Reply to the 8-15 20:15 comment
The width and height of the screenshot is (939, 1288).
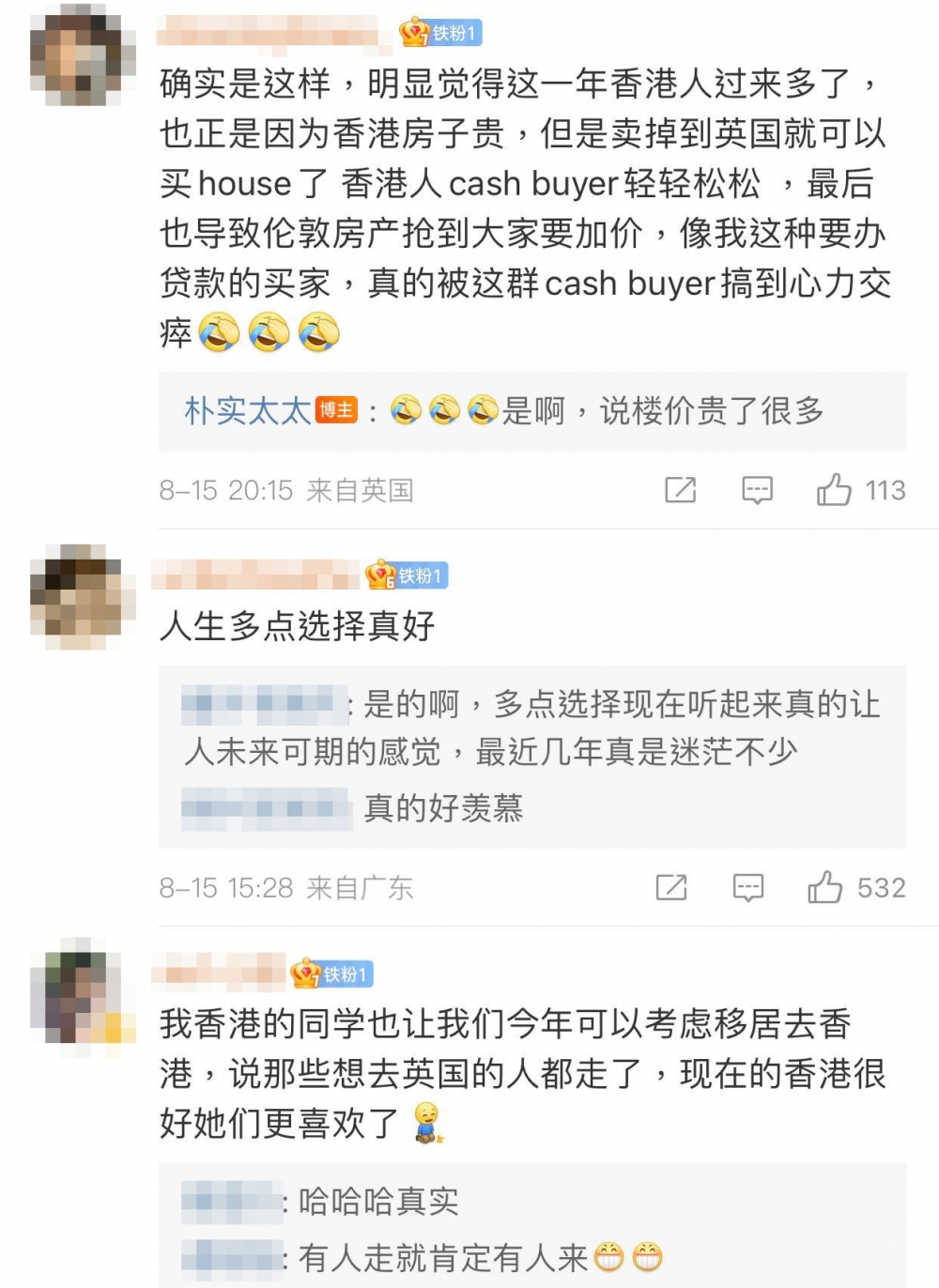point(757,490)
